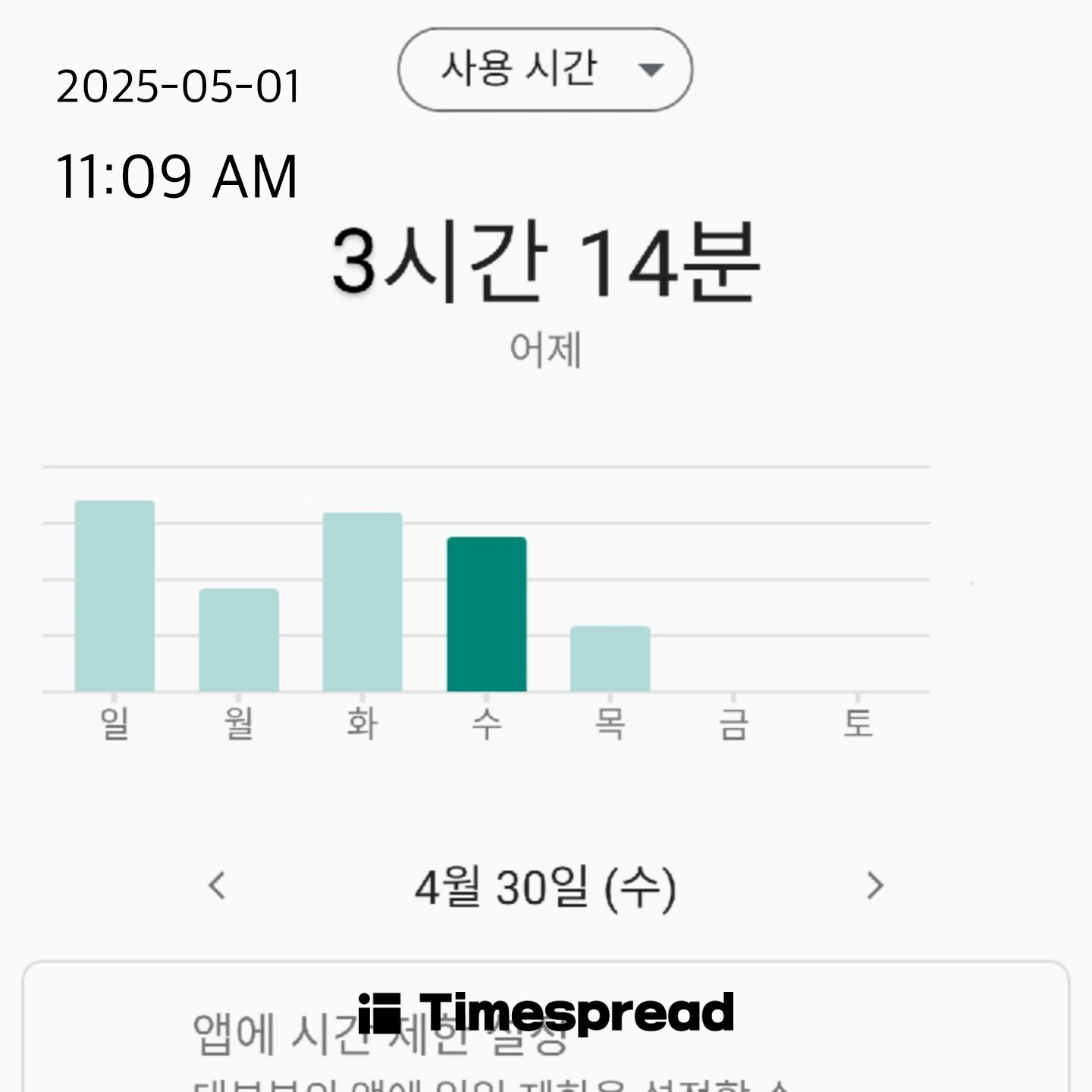Select the 목 bar in the chart
This screenshot has width=1092, height=1092.
[x=610, y=659]
